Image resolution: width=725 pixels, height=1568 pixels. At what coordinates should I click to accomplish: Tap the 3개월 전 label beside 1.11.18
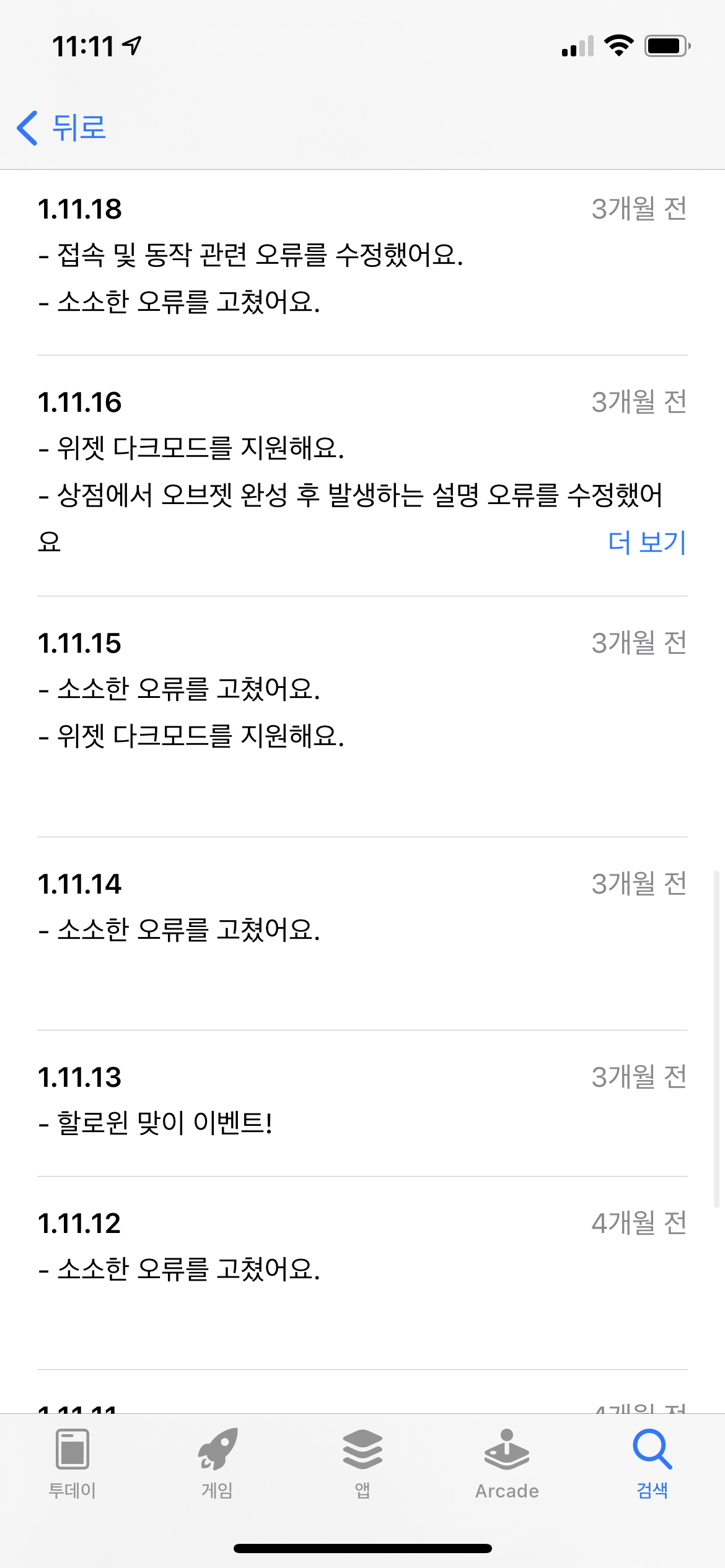[x=639, y=209]
